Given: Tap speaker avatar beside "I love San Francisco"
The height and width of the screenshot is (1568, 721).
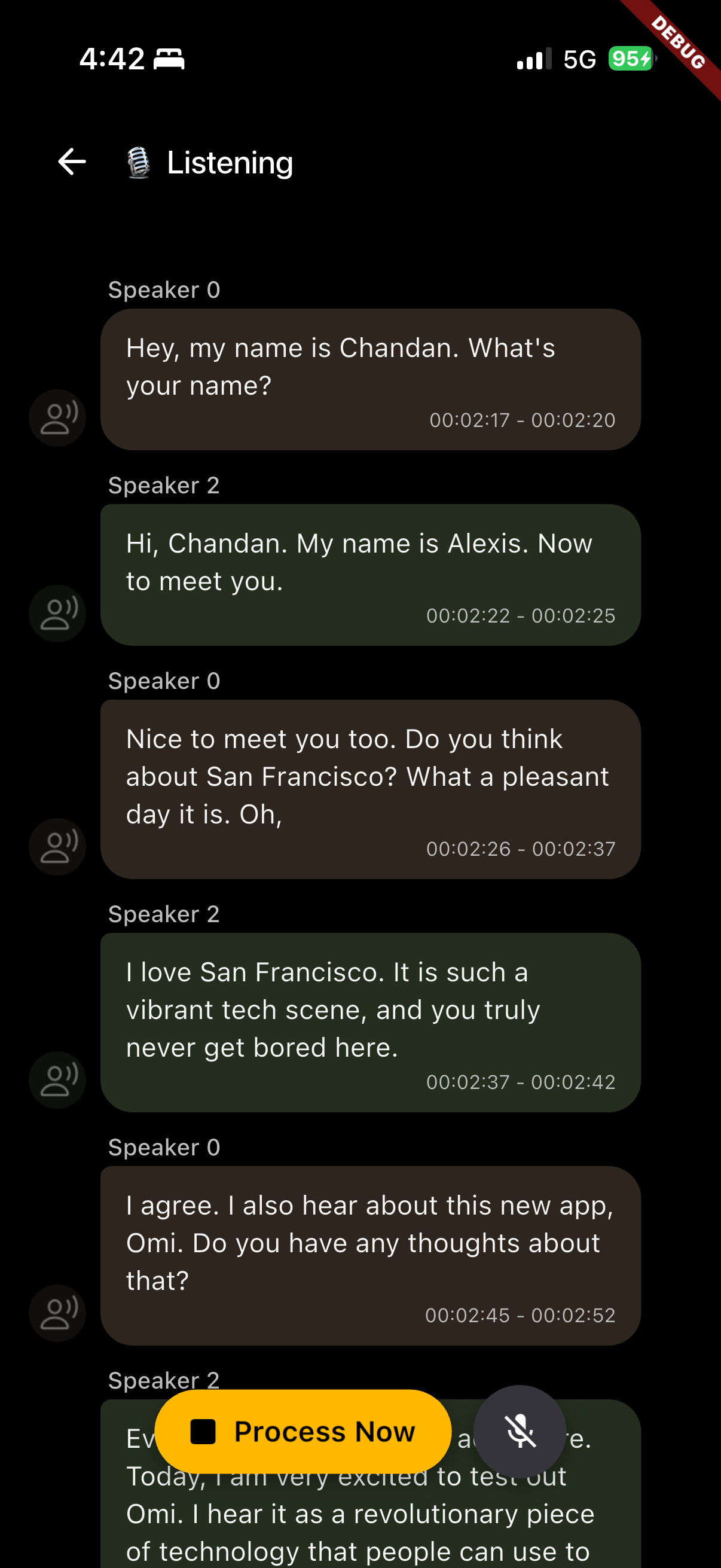Looking at the screenshot, I should (x=58, y=1080).
